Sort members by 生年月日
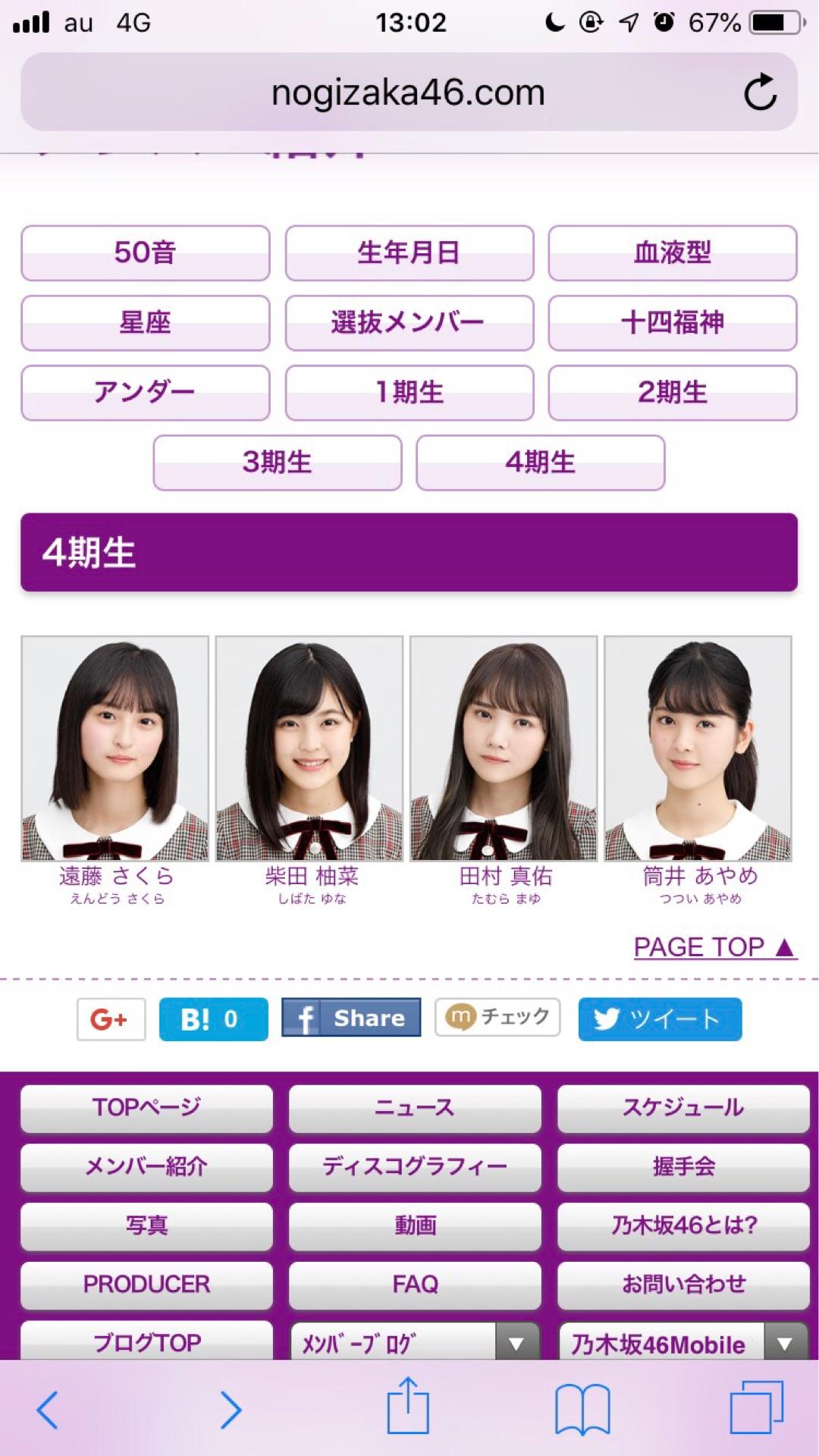 409,253
